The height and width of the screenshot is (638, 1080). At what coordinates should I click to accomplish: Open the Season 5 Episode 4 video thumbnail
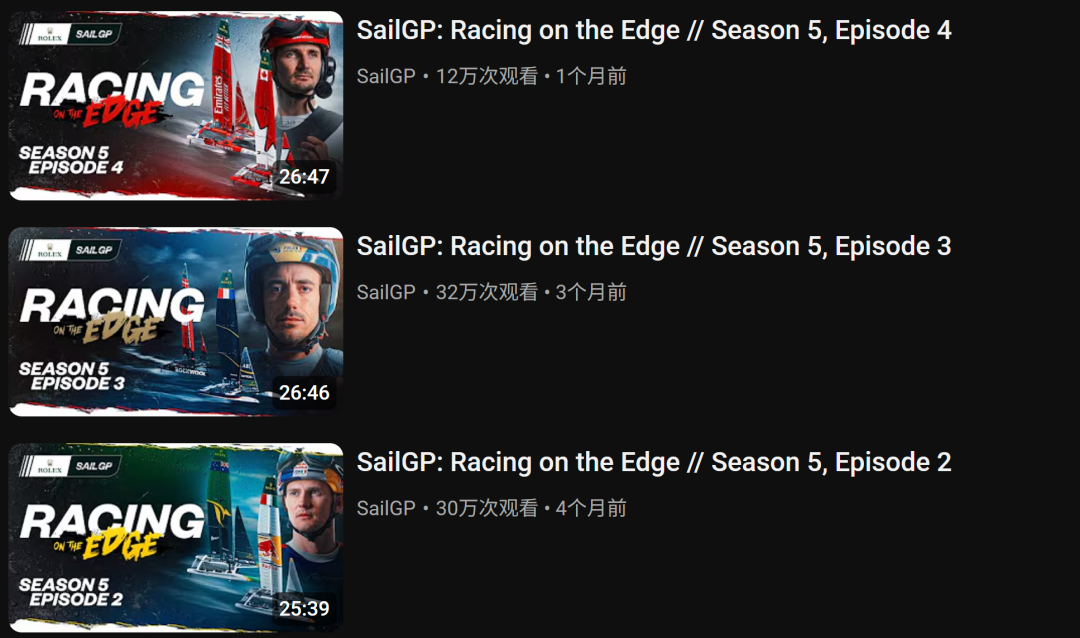pyautogui.click(x=176, y=105)
